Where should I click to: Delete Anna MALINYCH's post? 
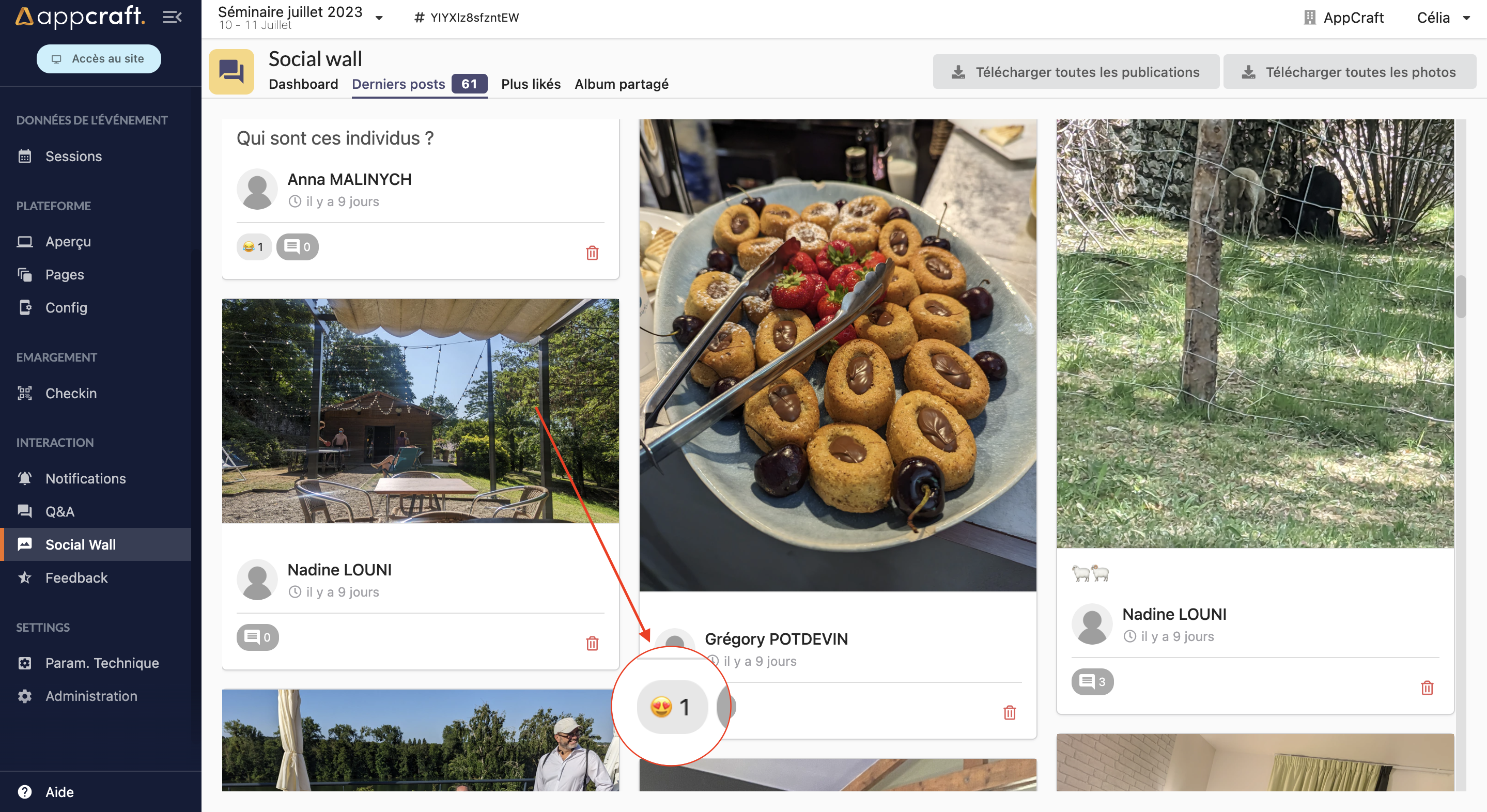[x=592, y=253]
